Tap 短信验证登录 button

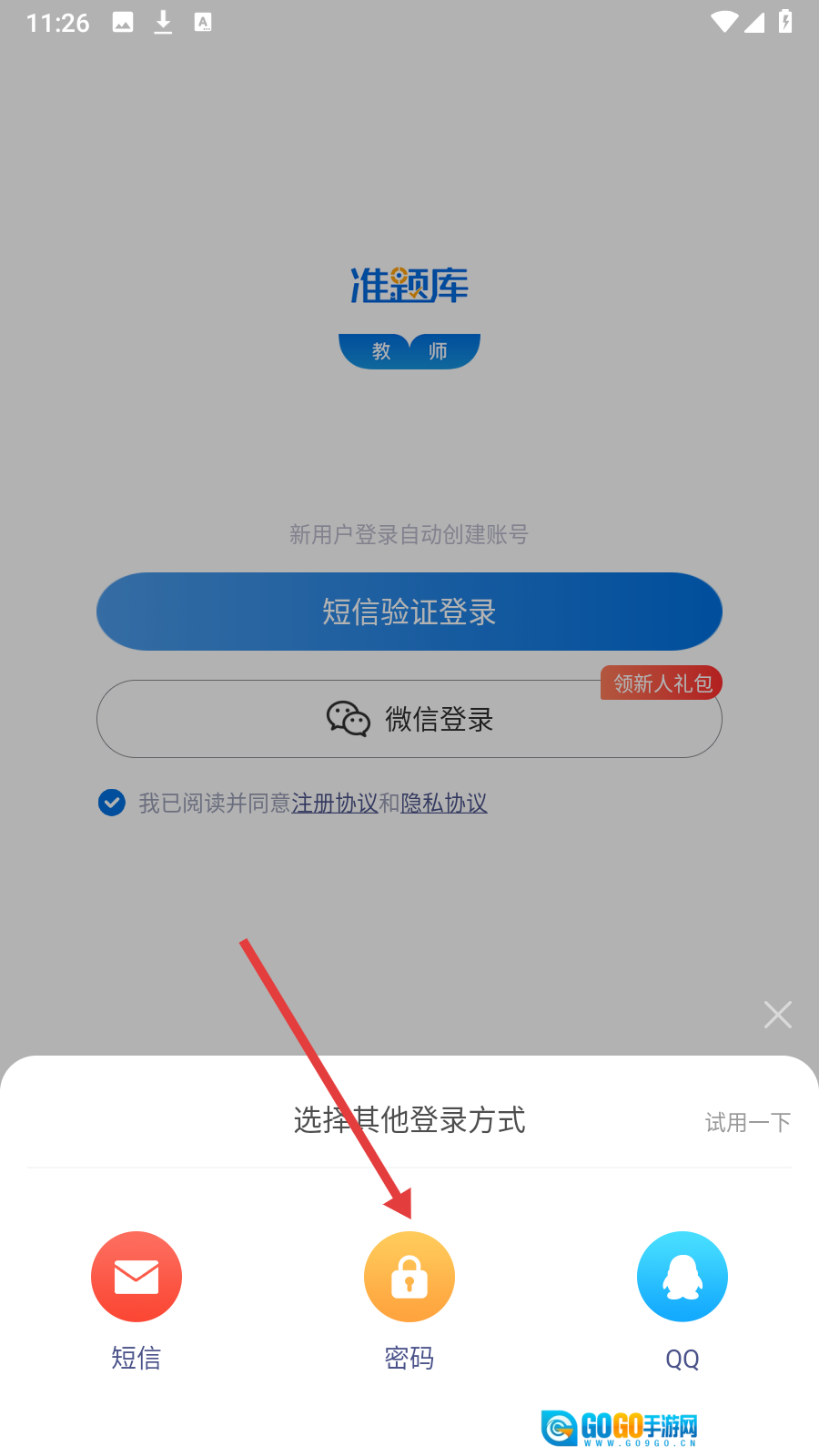[409, 612]
